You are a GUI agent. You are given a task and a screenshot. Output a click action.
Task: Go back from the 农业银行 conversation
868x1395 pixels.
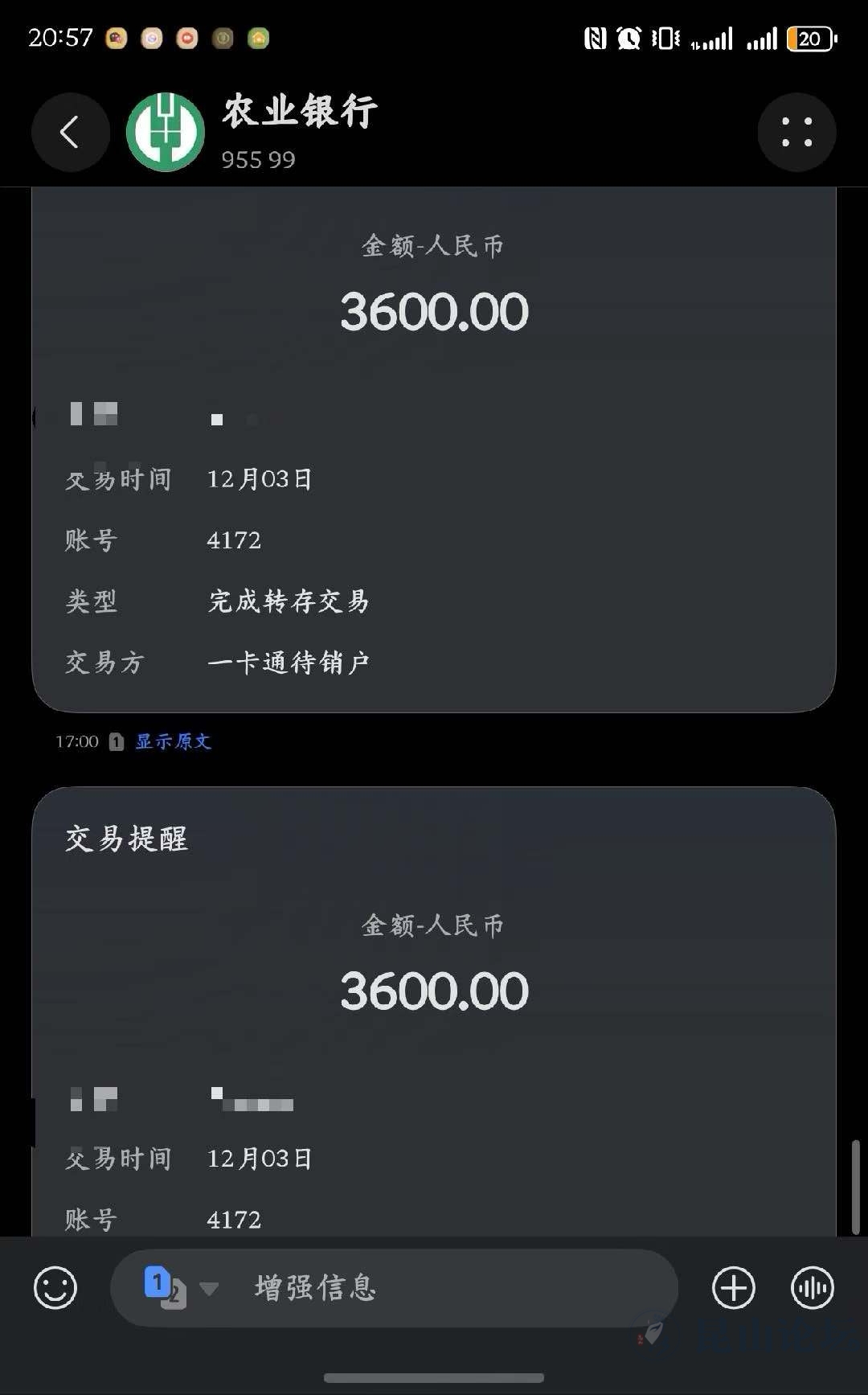click(x=70, y=133)
